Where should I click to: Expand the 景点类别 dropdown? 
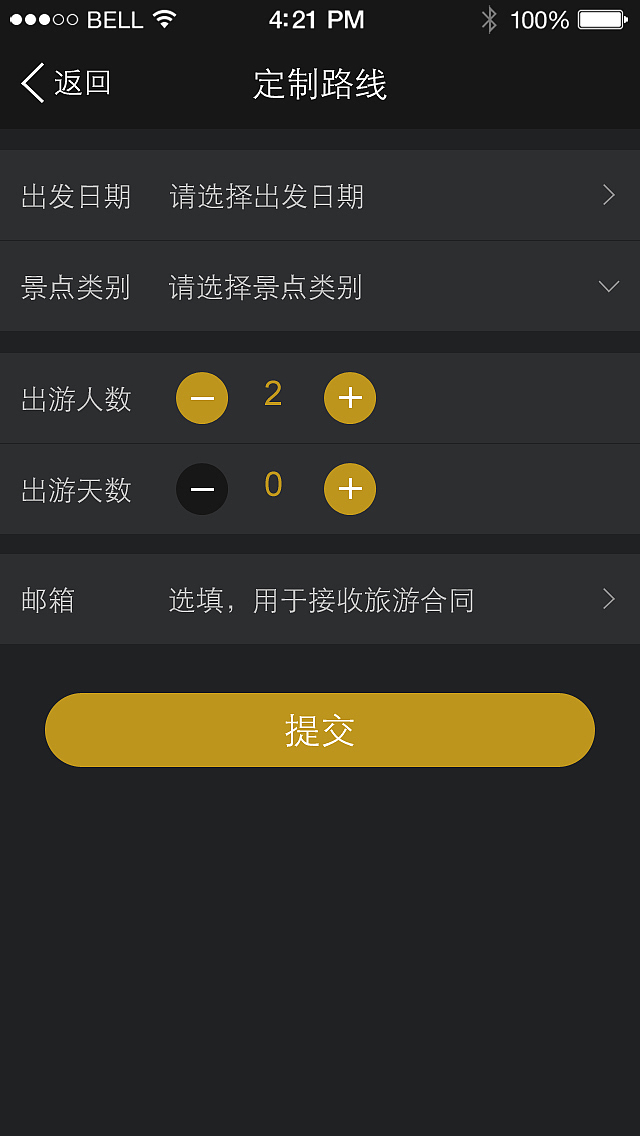320,287
